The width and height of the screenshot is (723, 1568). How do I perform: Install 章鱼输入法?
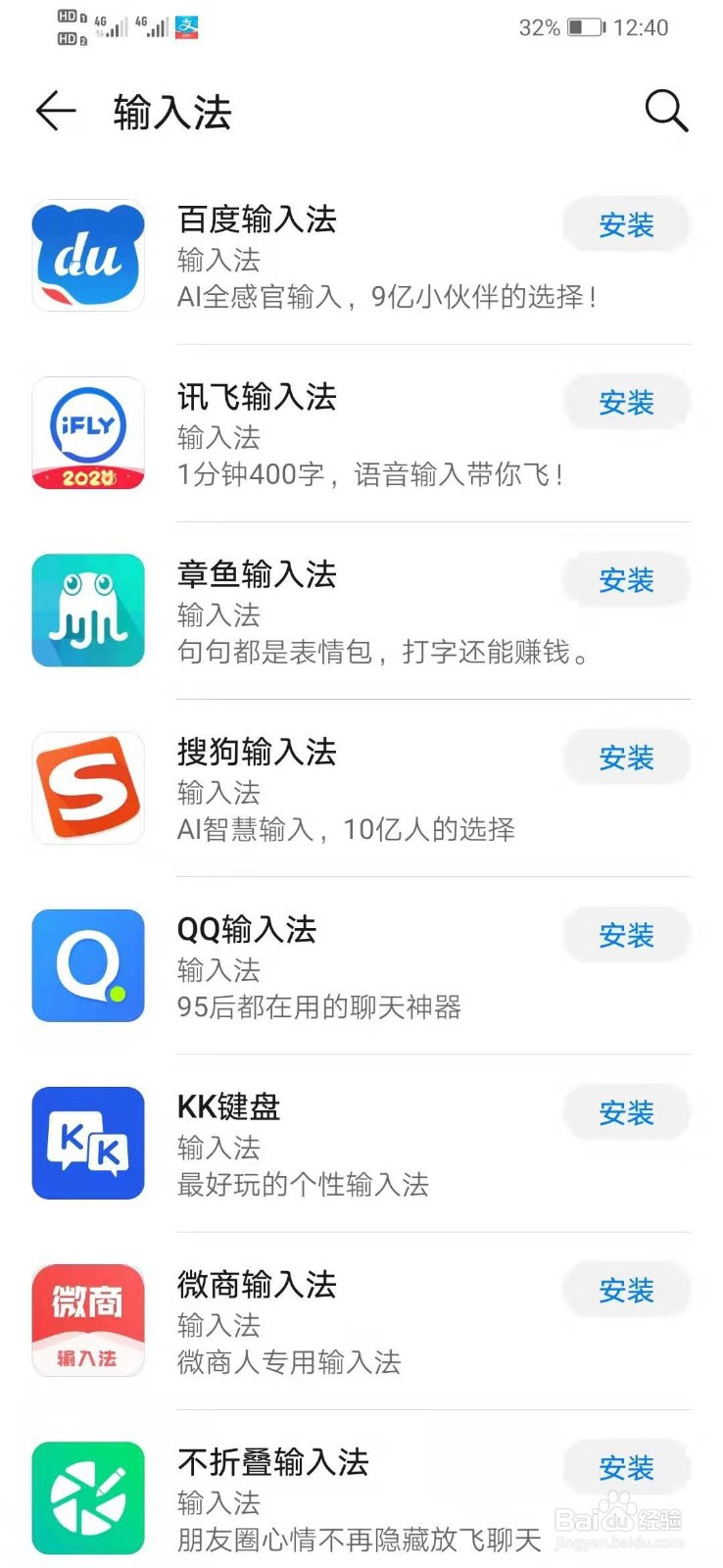626,579
